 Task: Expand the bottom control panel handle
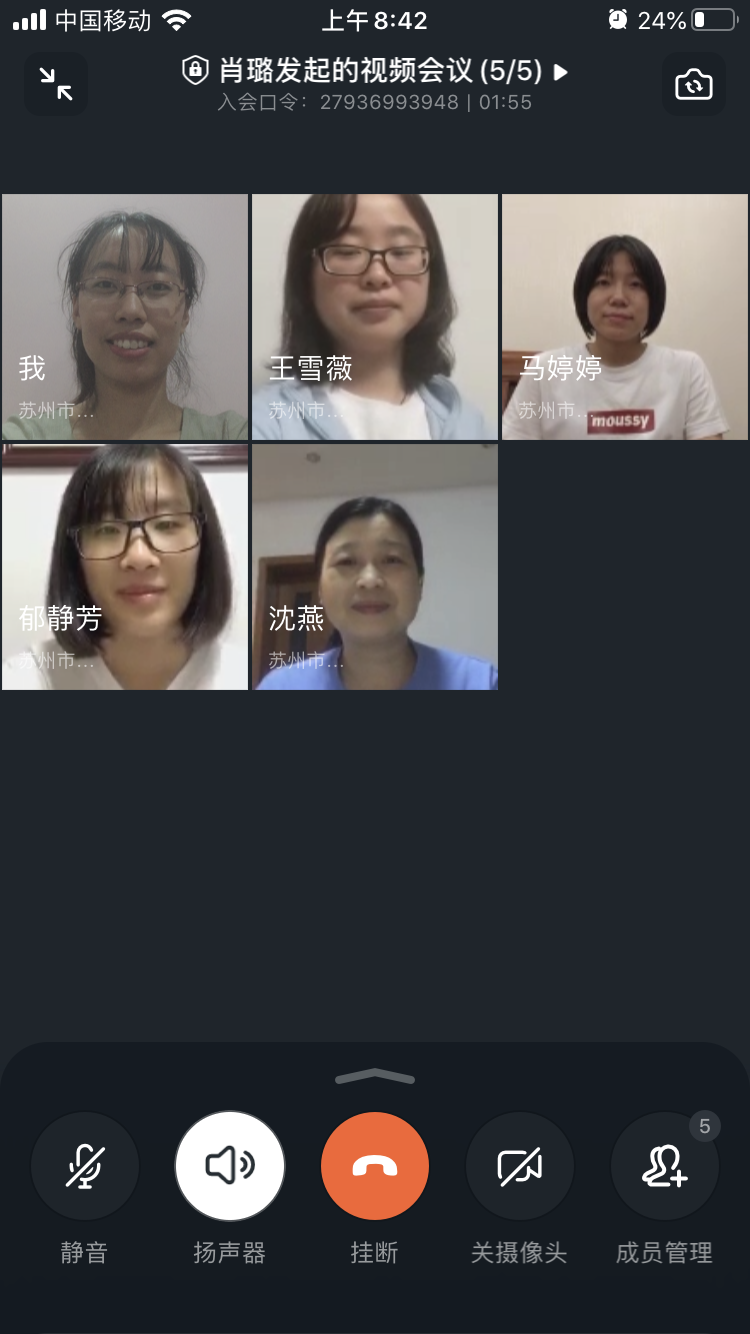(375, 1077)
